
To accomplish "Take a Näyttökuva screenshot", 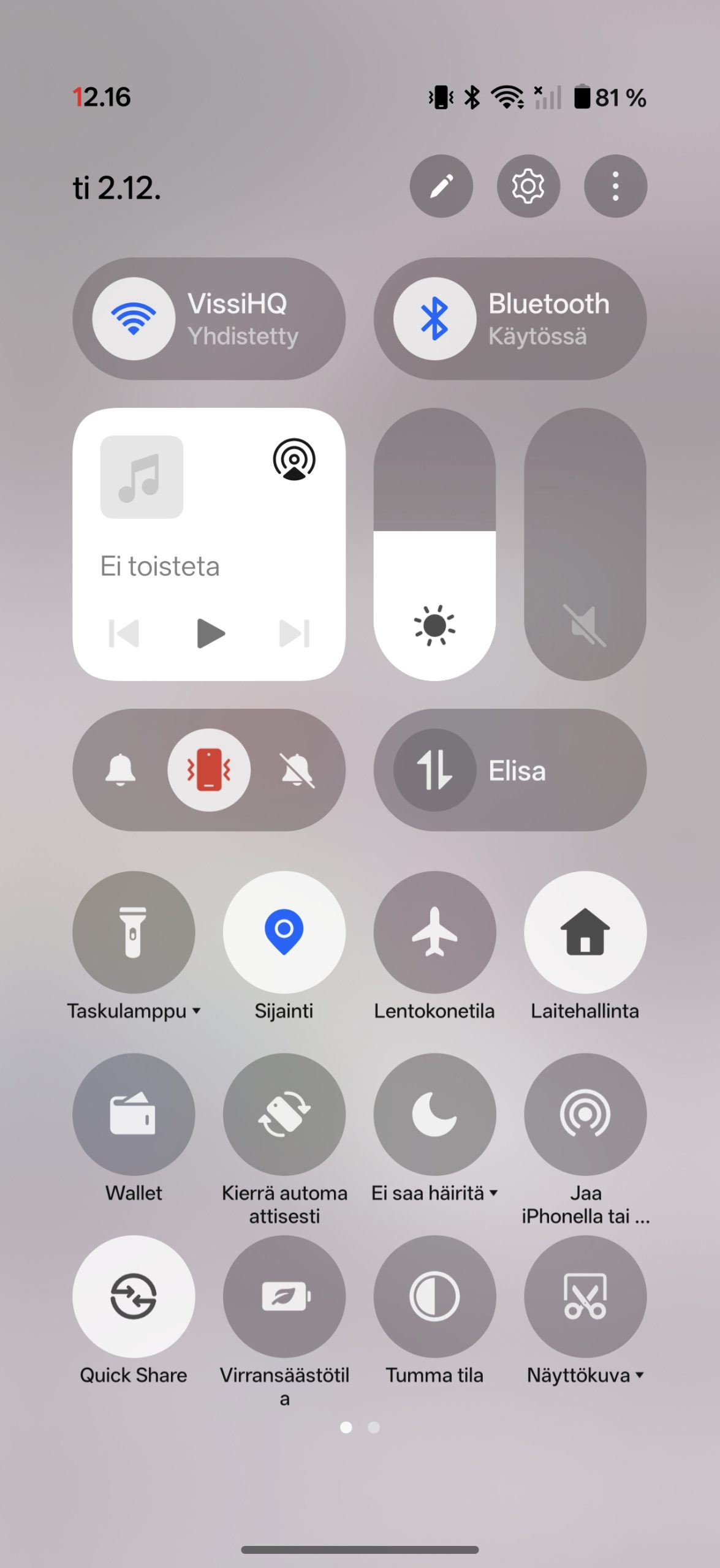I will click(585, 1296).
